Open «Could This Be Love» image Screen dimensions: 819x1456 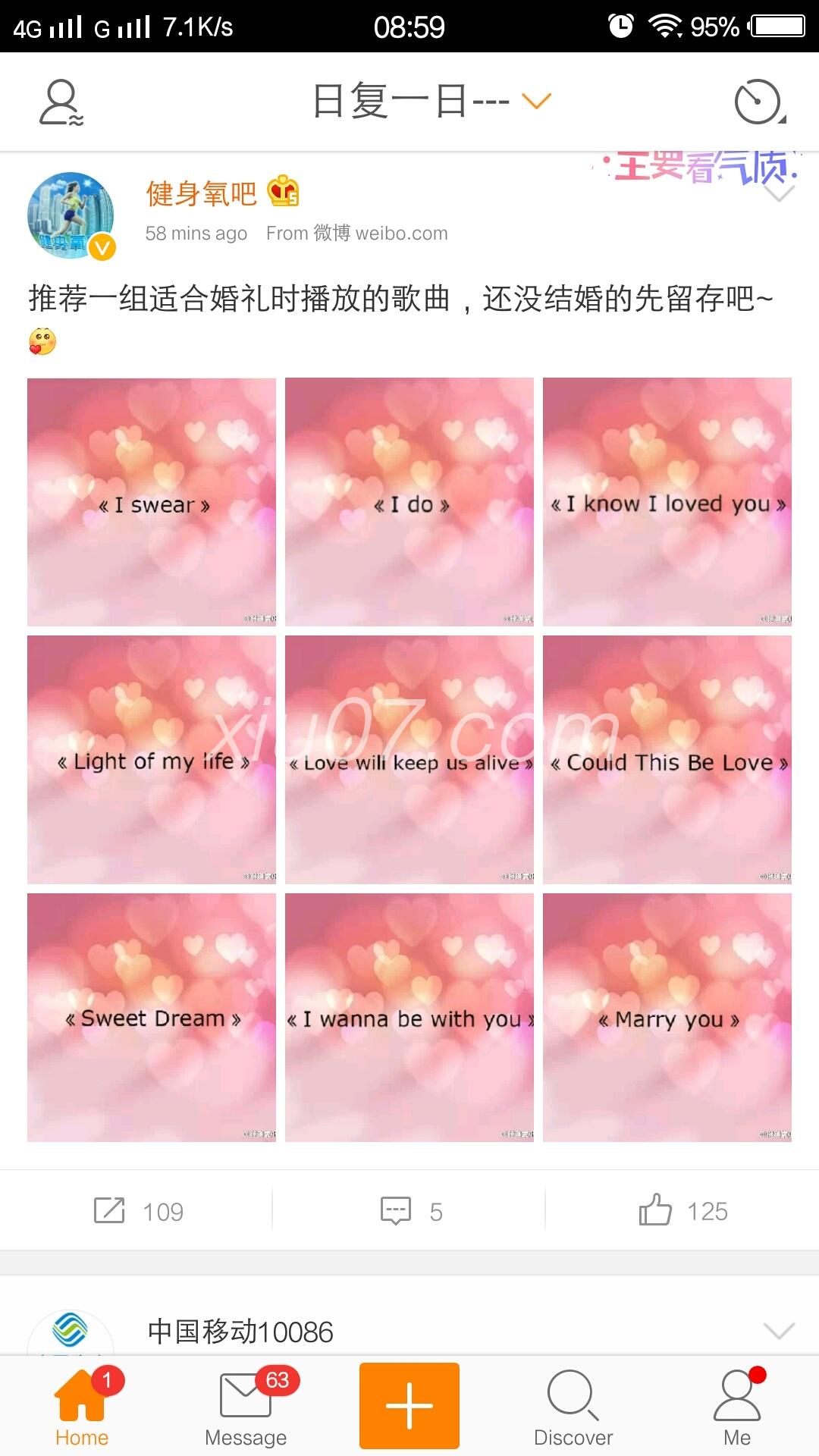(x=667, y=760)
